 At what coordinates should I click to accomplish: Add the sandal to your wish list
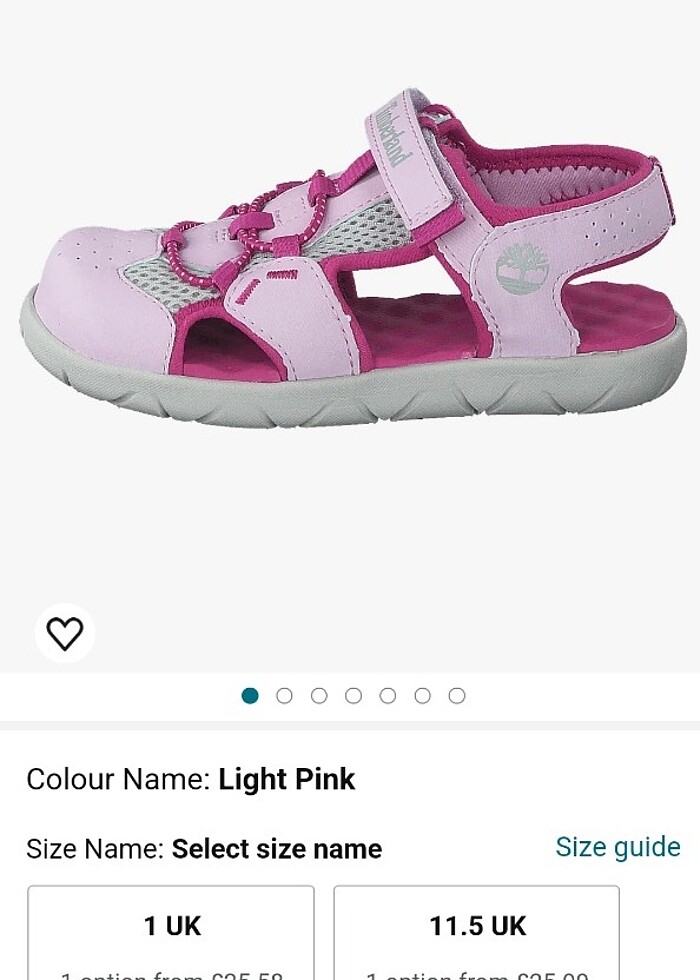pos(65,633)
